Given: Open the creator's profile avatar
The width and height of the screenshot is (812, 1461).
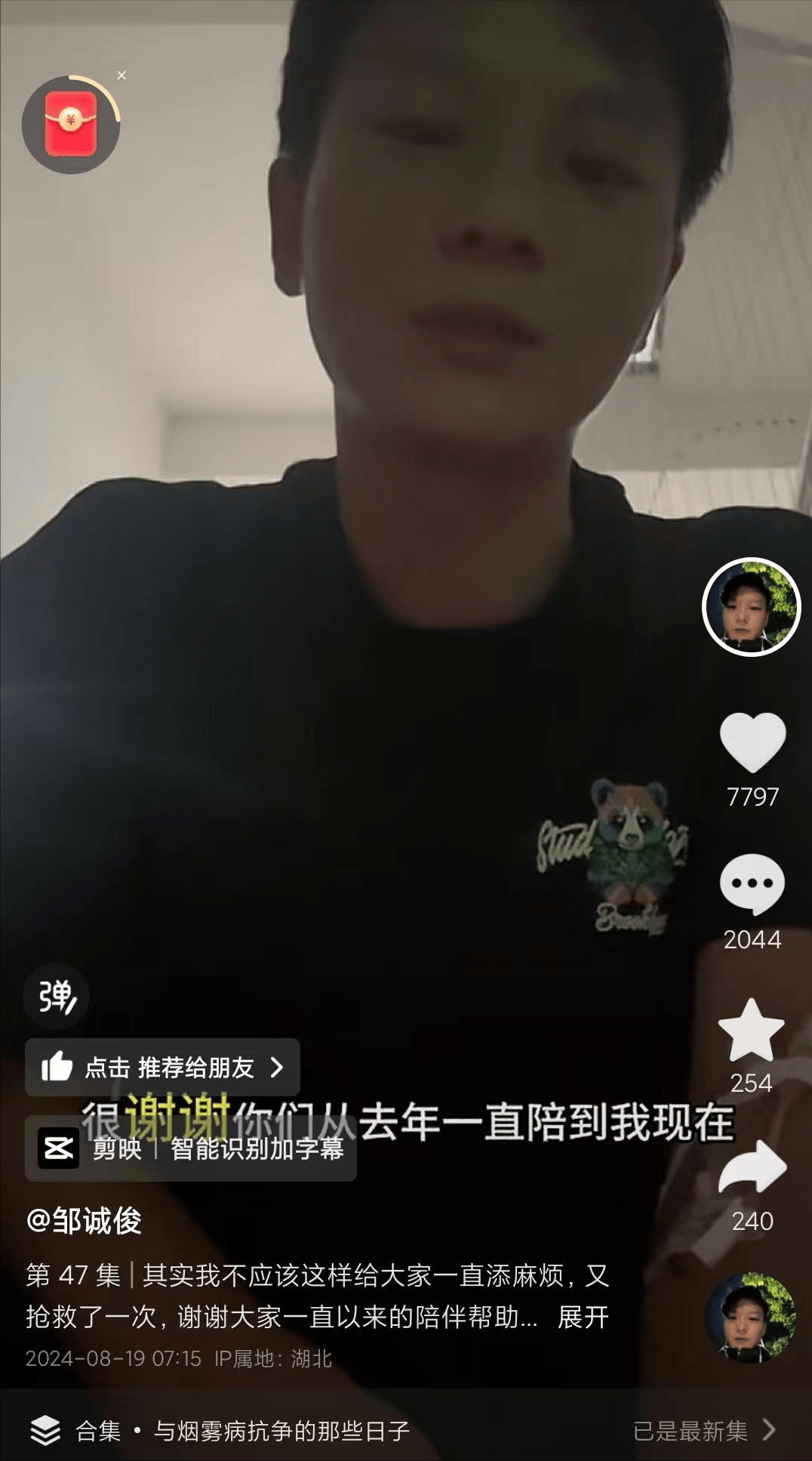Looking at the screenshot, I should pyautogui.click(x=751, y=607).
